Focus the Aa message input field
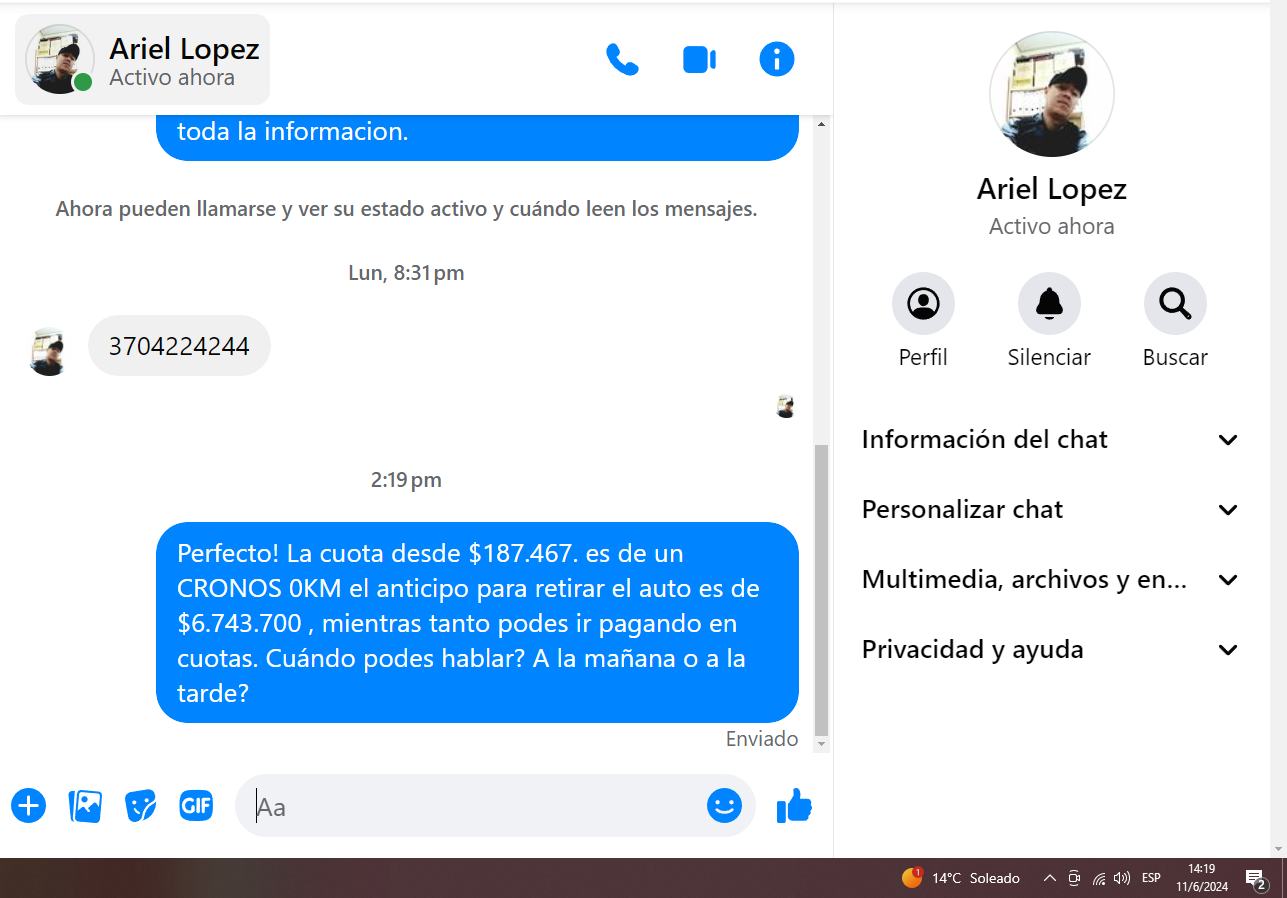This screenshot has width=1287, height=898. coord(470,806)
